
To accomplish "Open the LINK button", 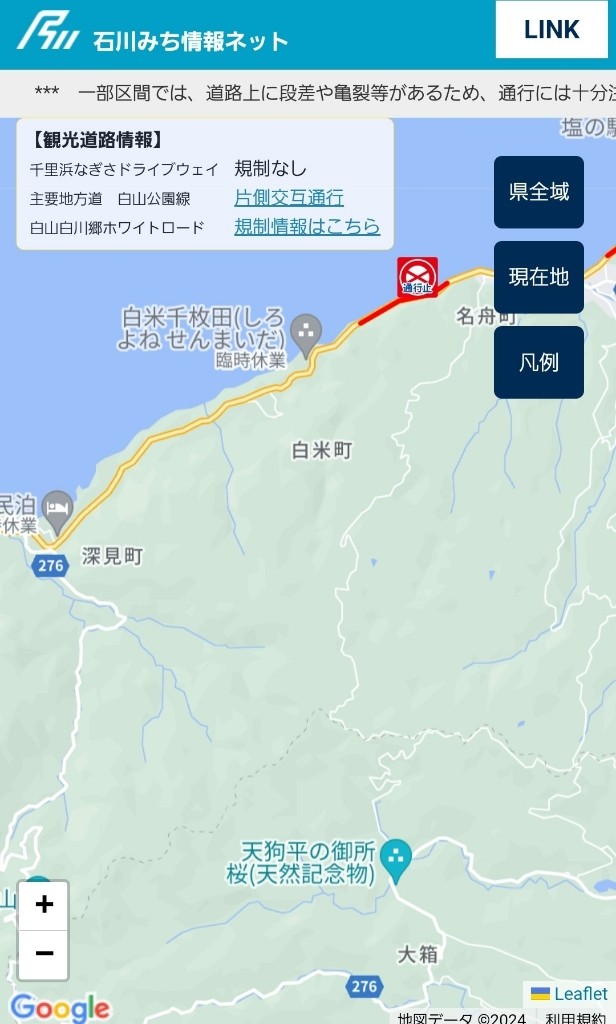I will pyautogui.click(x=551, y=30).
